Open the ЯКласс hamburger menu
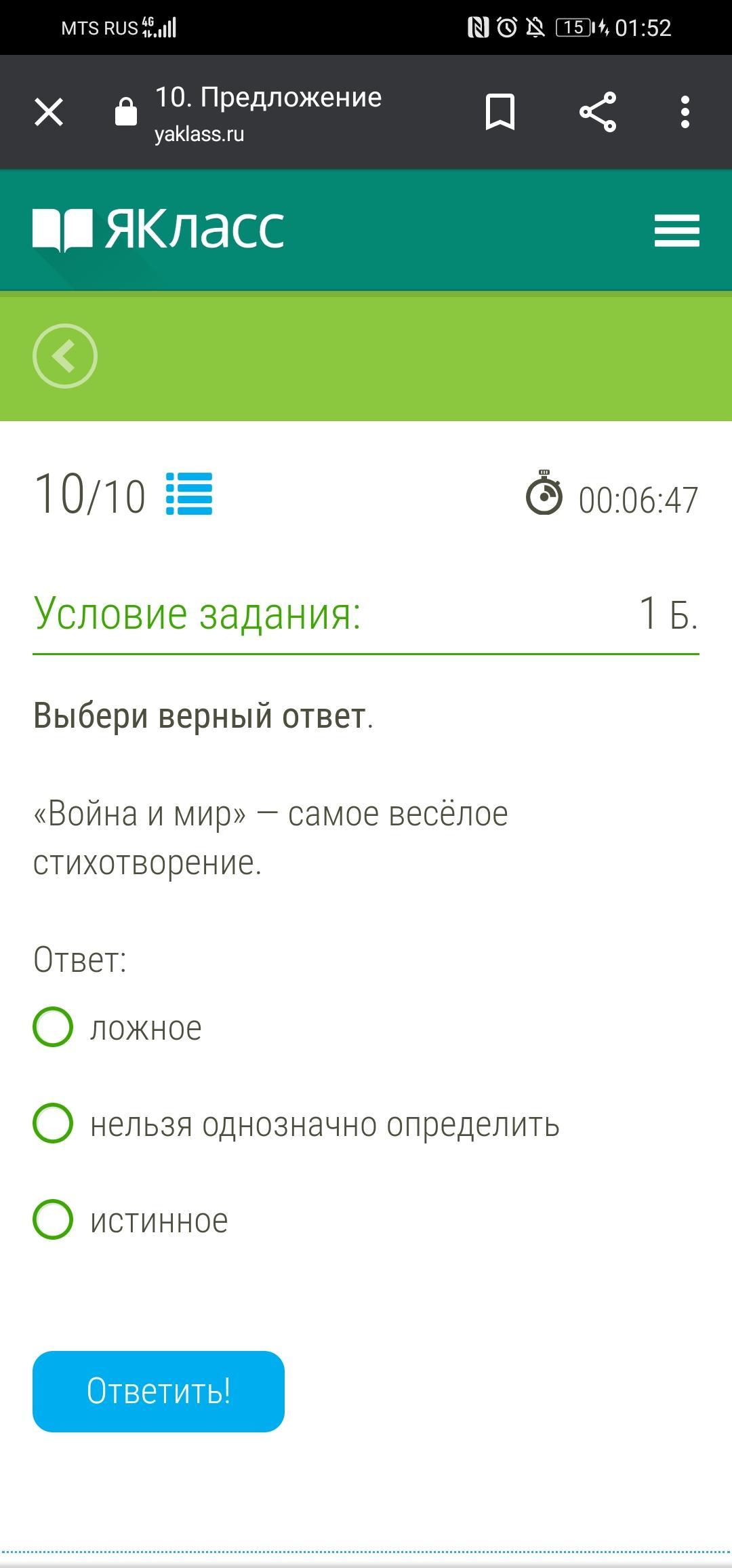The image size is (732, 1568). tap(676, 231)
